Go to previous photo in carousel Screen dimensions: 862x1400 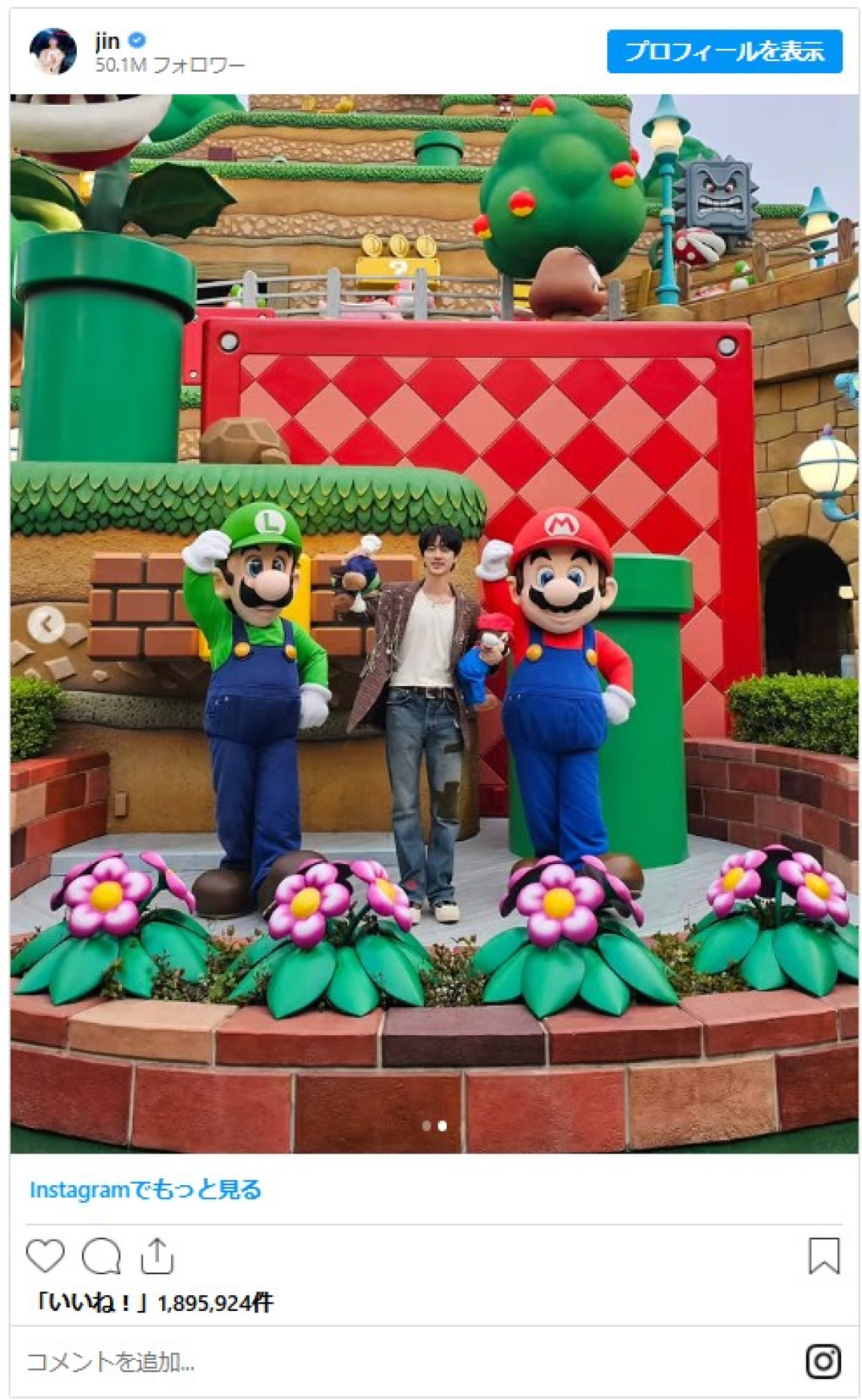click(46, 623)
